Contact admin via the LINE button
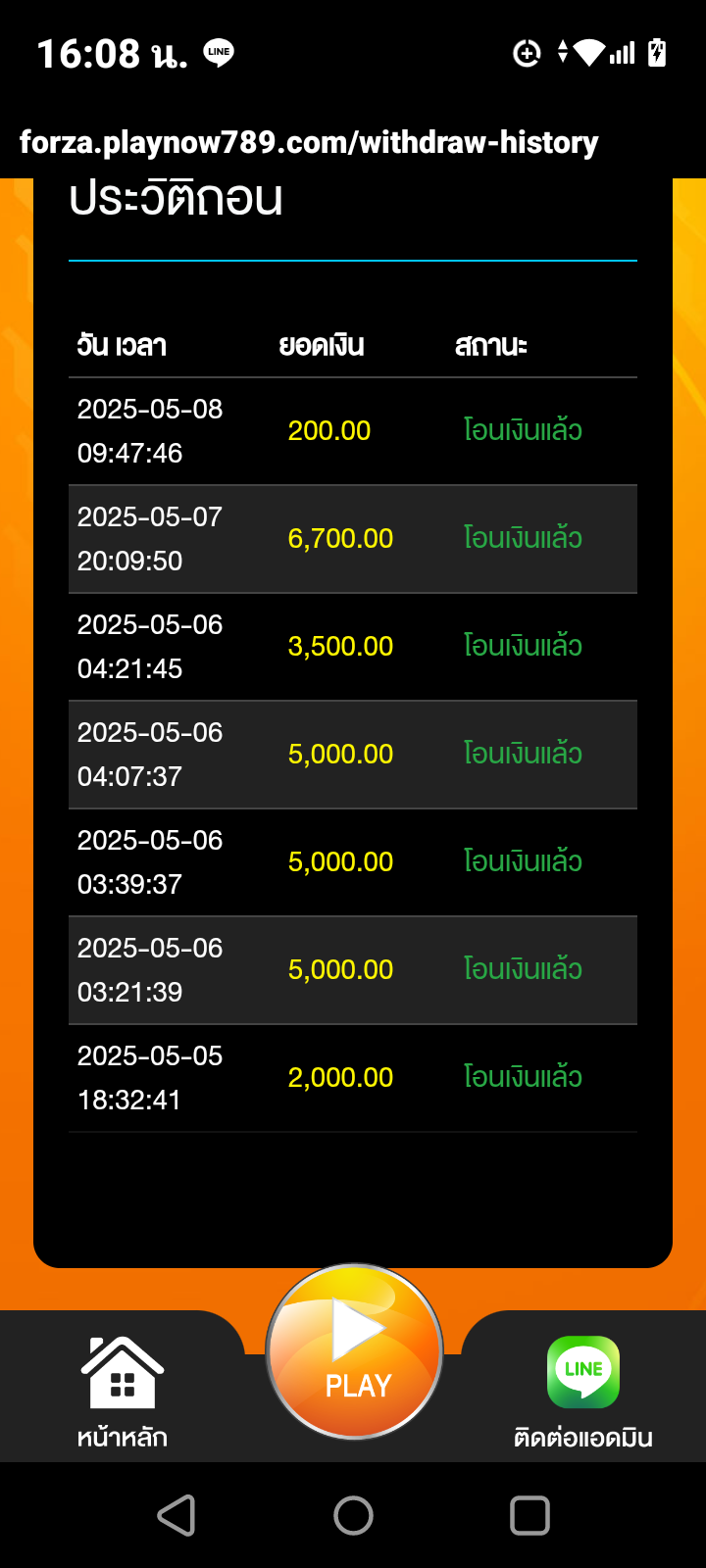The image size is (706, 1568). point(583,1392)
